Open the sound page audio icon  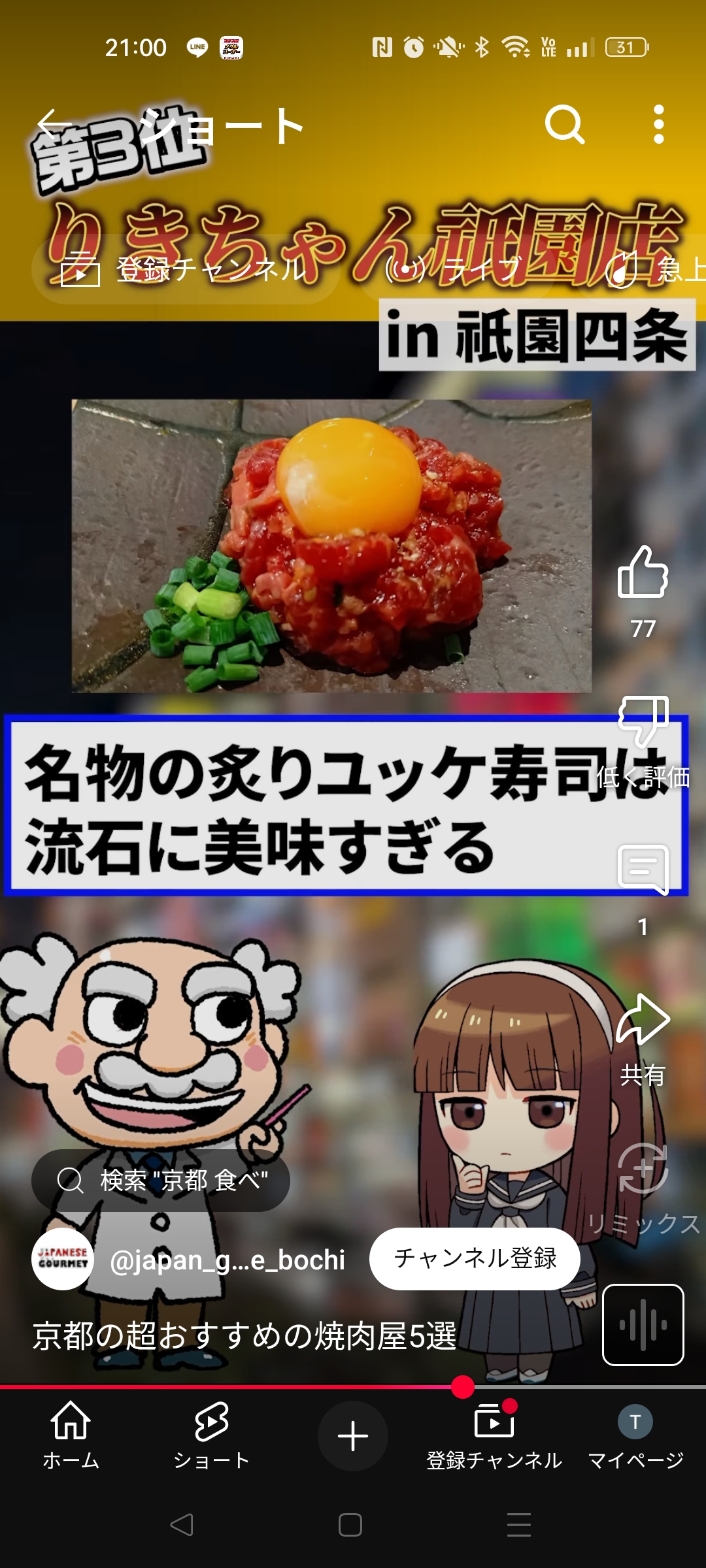coord(643,1325)
